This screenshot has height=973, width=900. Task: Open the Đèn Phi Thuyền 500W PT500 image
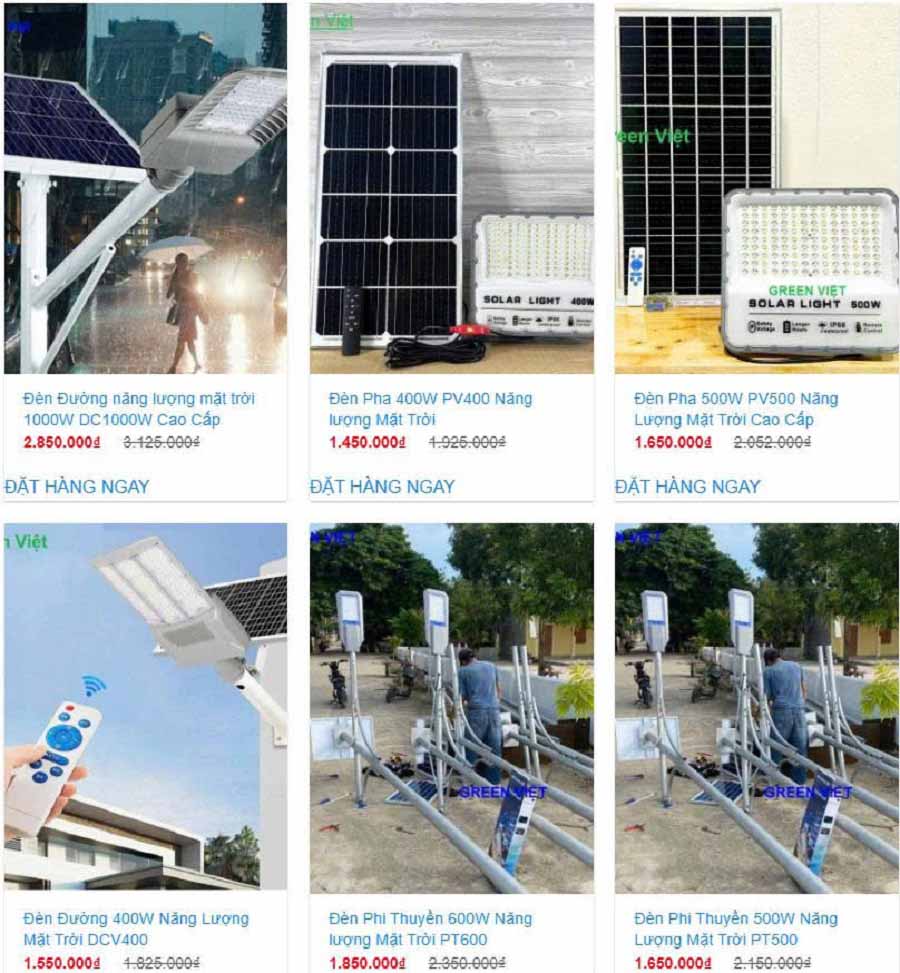[x=756, y=707]
